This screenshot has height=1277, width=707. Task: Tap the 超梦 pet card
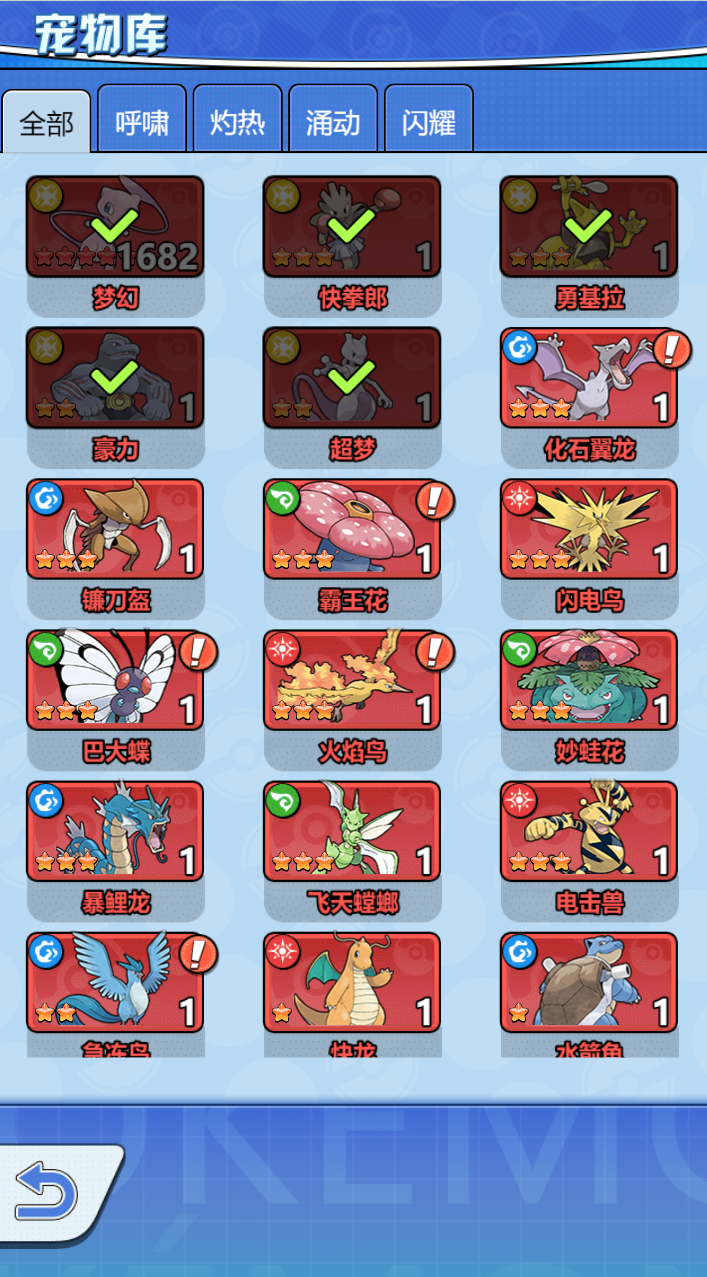click(352, 397)
